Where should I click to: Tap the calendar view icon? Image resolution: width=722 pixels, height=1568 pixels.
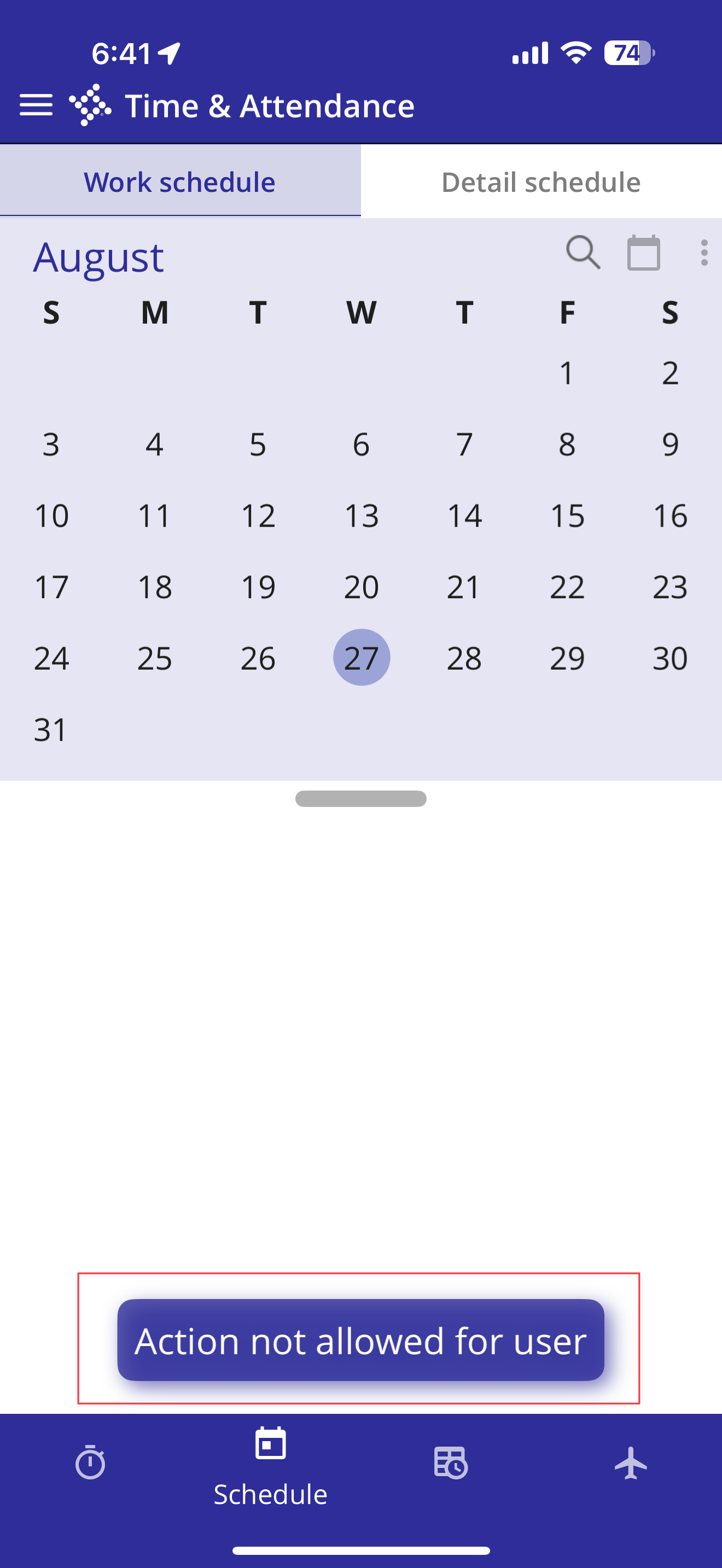pos(643,253)
